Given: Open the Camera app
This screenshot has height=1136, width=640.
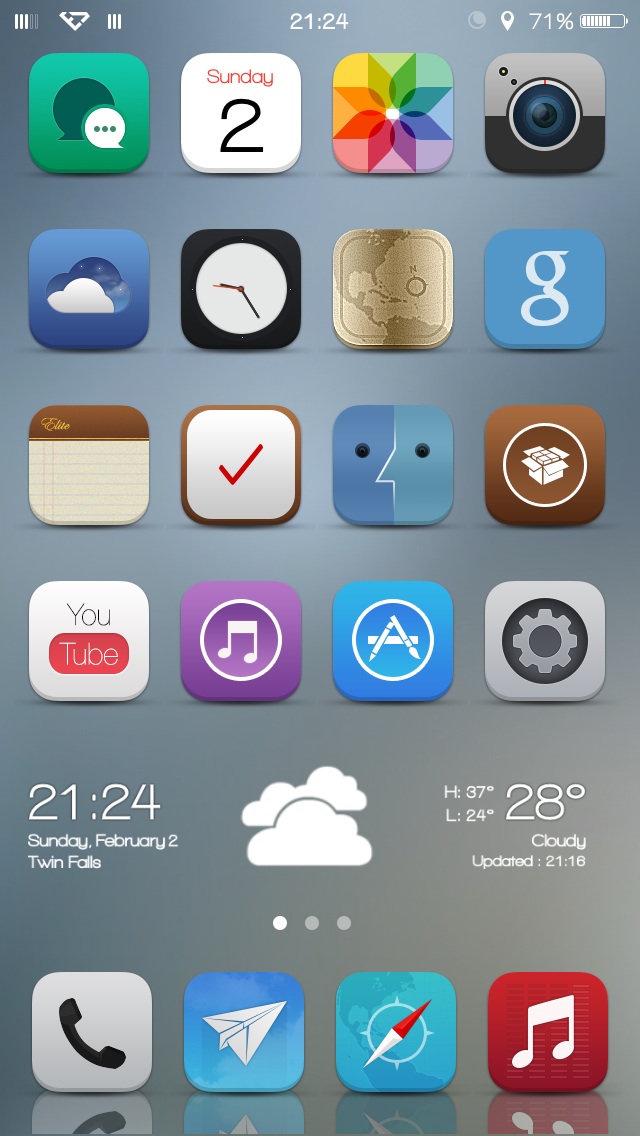Looking at the screenshot, I should (545, 113).
